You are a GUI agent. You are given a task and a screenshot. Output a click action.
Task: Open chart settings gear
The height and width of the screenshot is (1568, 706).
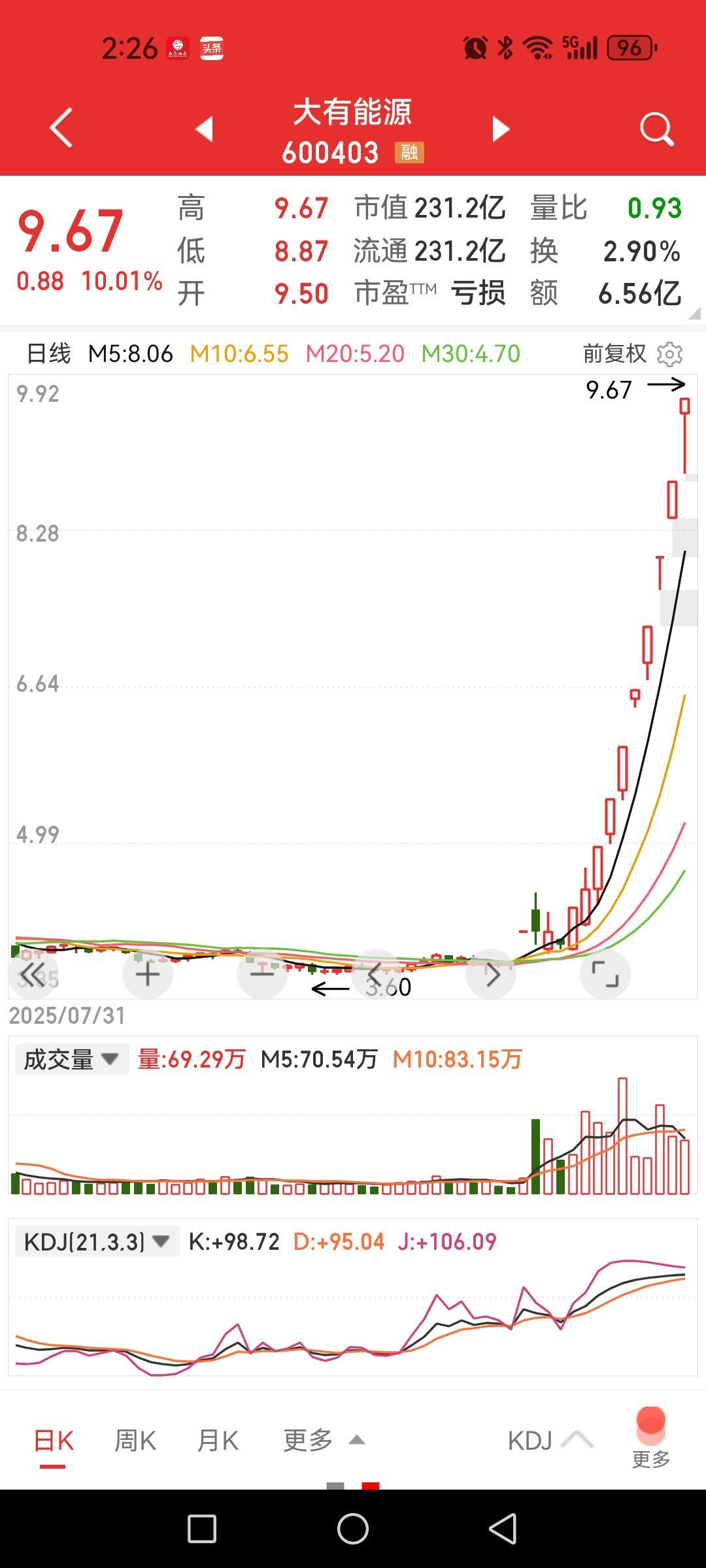669,354
